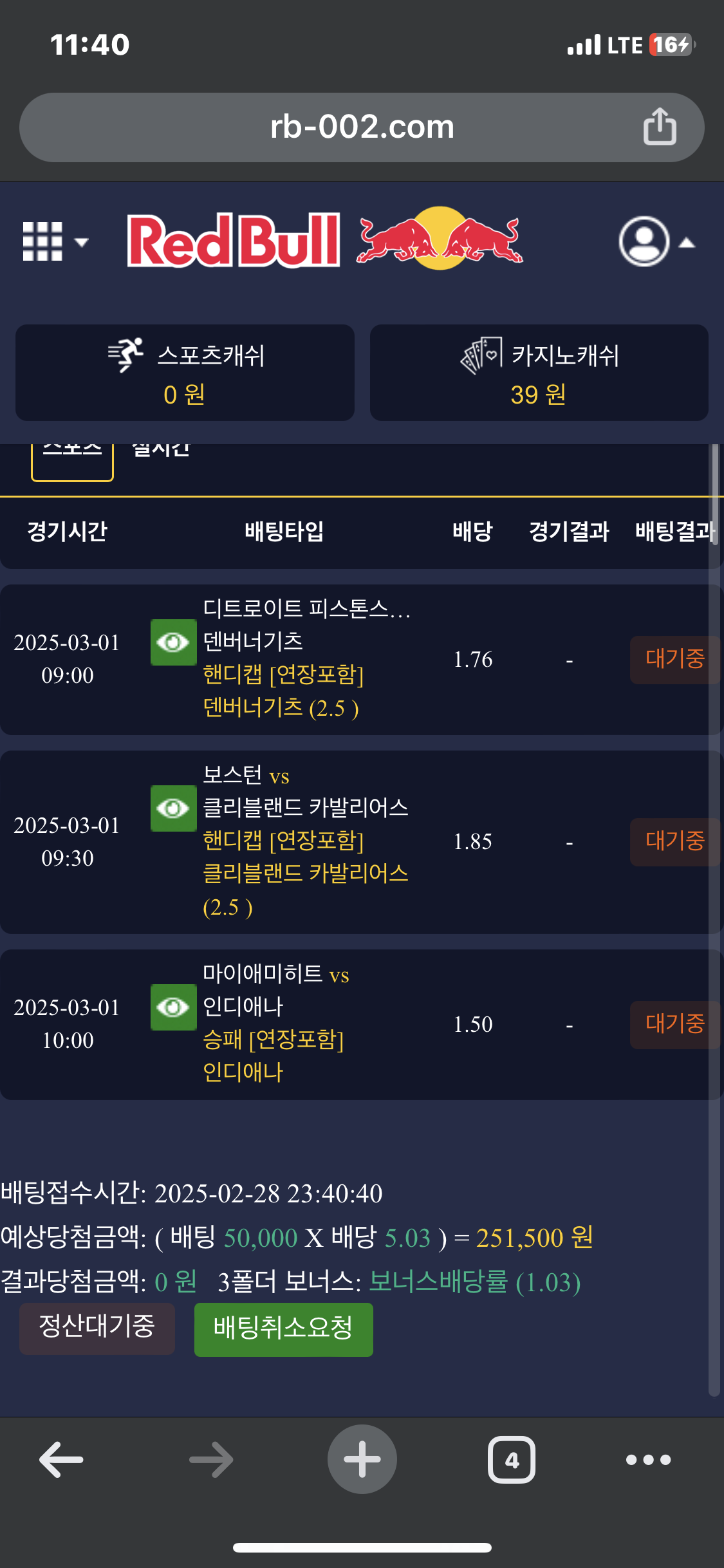Viewport: 724px width, 1568px height.
Task: Open the grid menu dropdown
Action: (x=54, y=242)
